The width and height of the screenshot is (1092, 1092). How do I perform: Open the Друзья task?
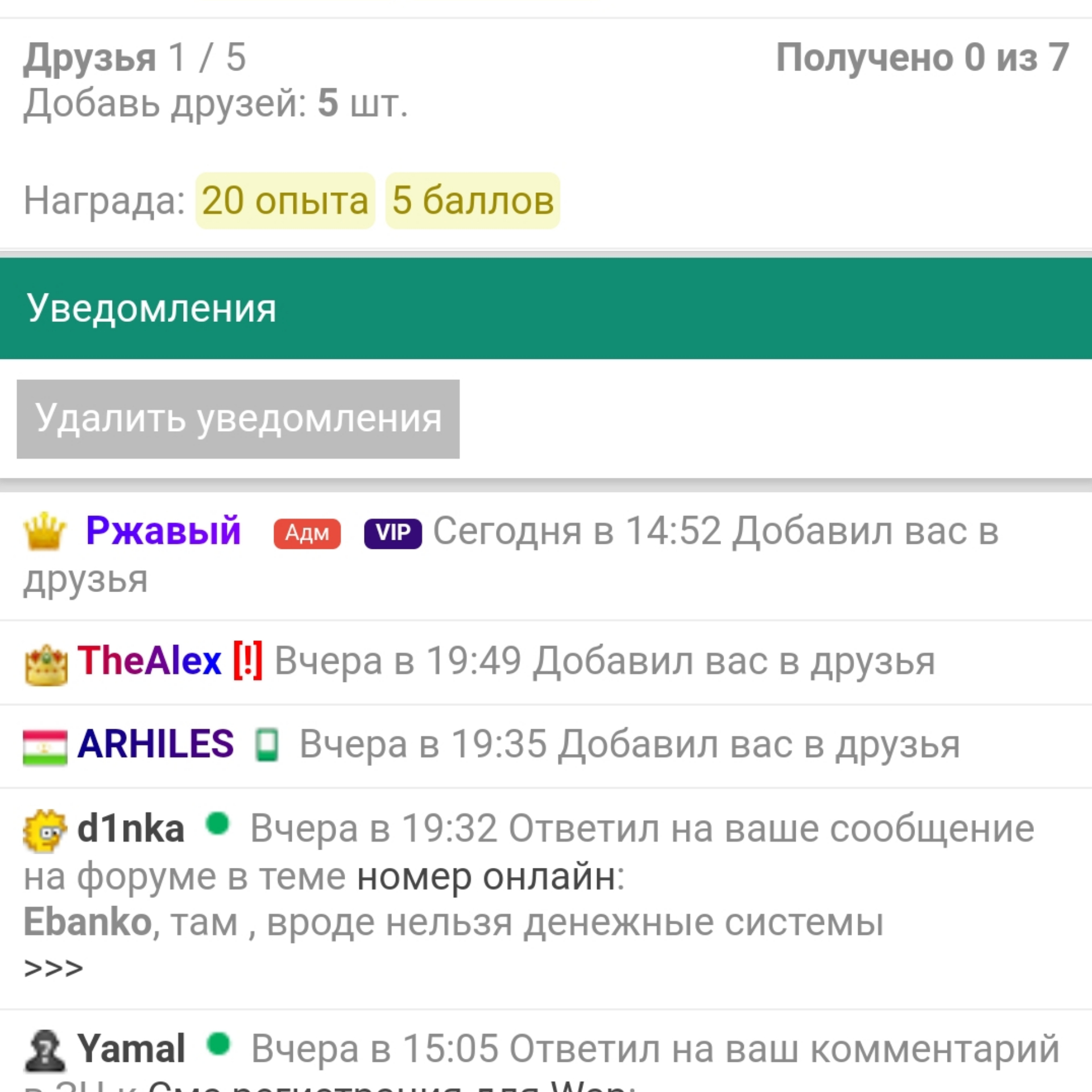click(90, 57)
